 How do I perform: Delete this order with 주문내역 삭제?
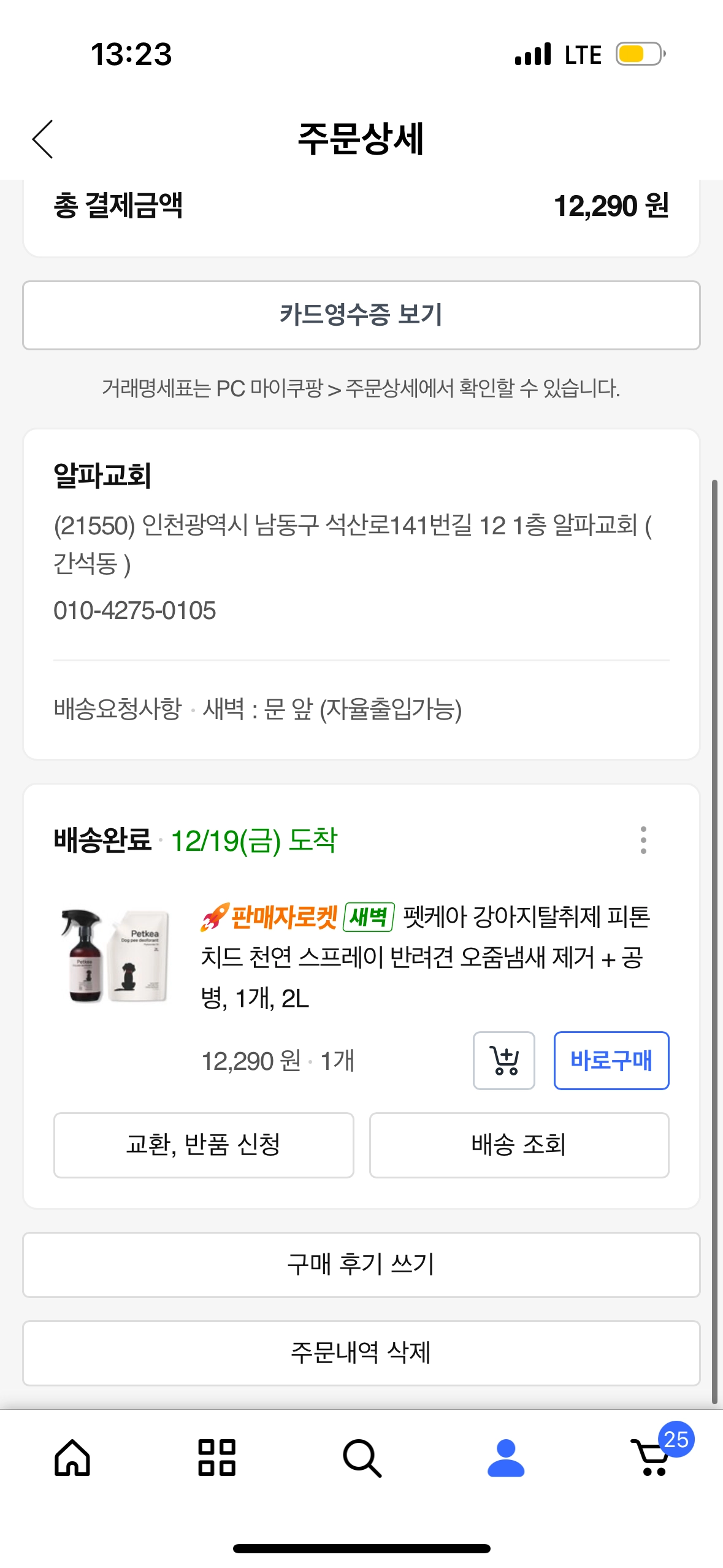(361, 1353)
